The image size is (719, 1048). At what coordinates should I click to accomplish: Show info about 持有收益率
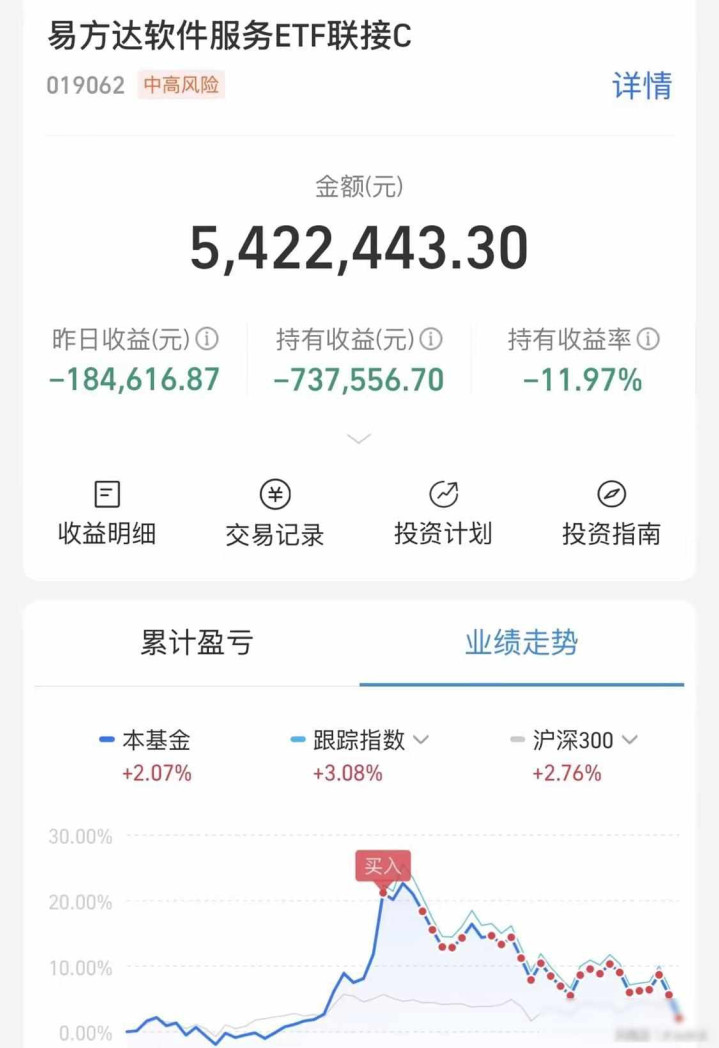pos(649,340)
